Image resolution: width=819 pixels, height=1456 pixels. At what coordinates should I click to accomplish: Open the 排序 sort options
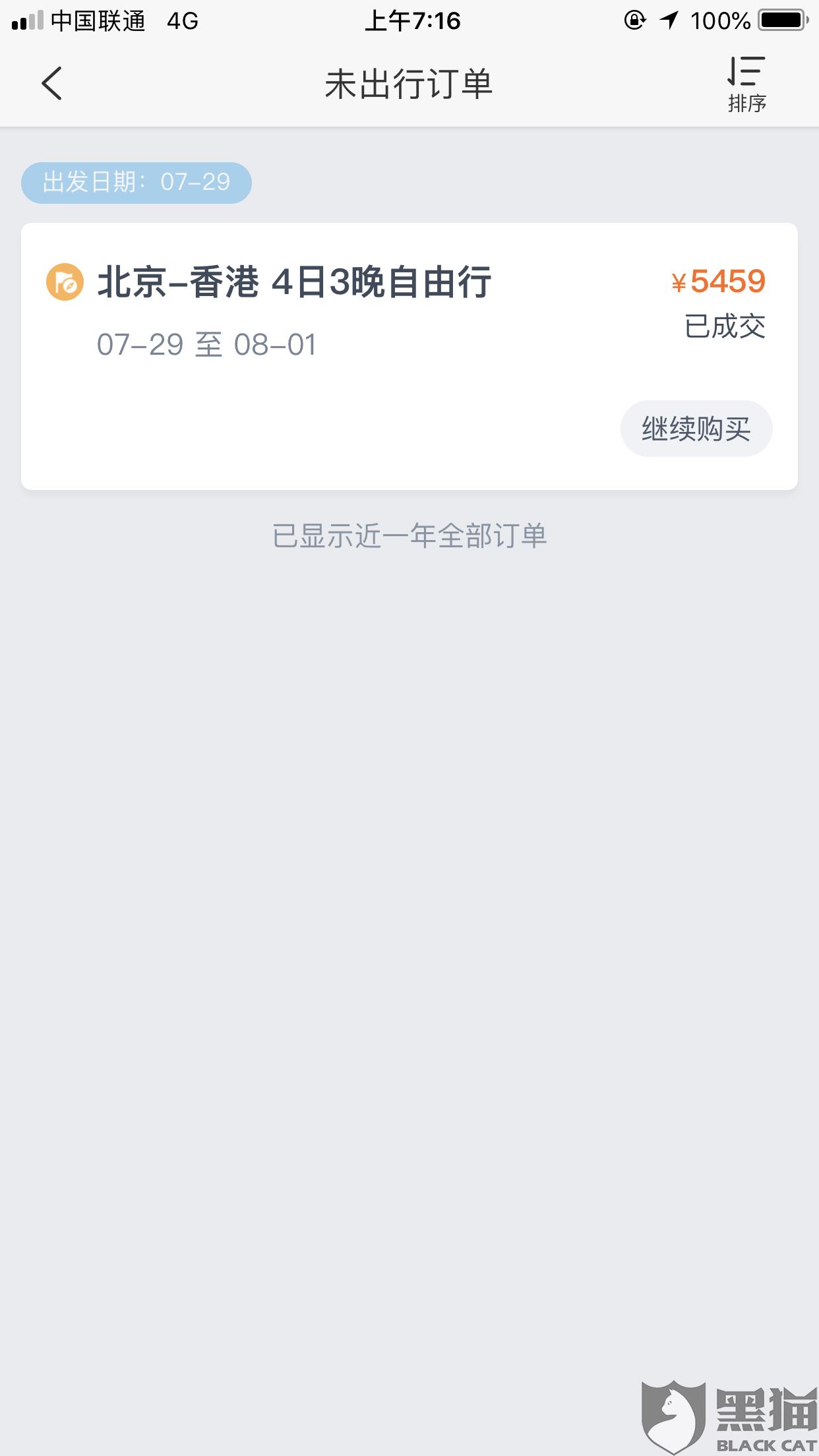coord(746,84)
